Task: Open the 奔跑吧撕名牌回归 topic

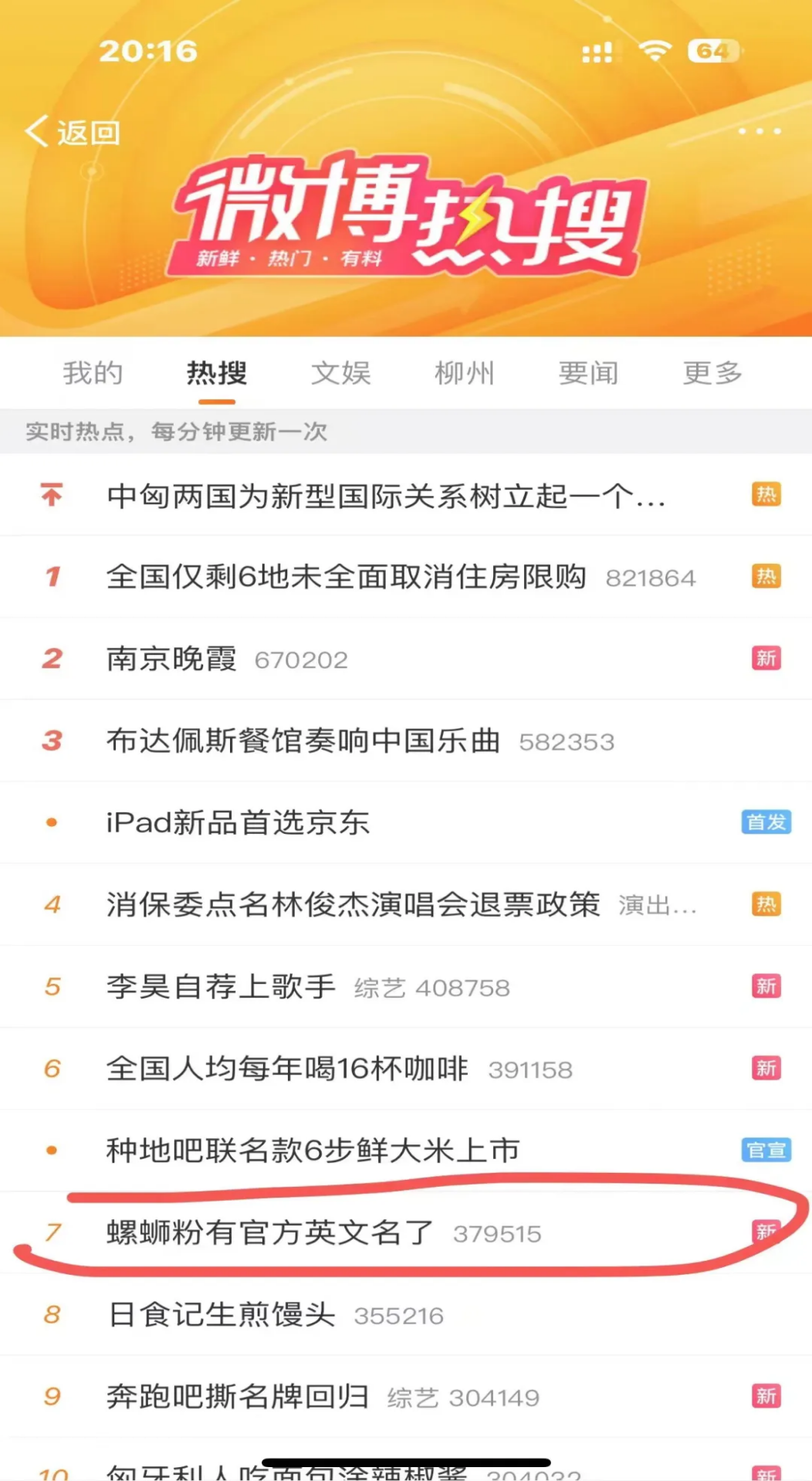Action: tap(237, 1397)
